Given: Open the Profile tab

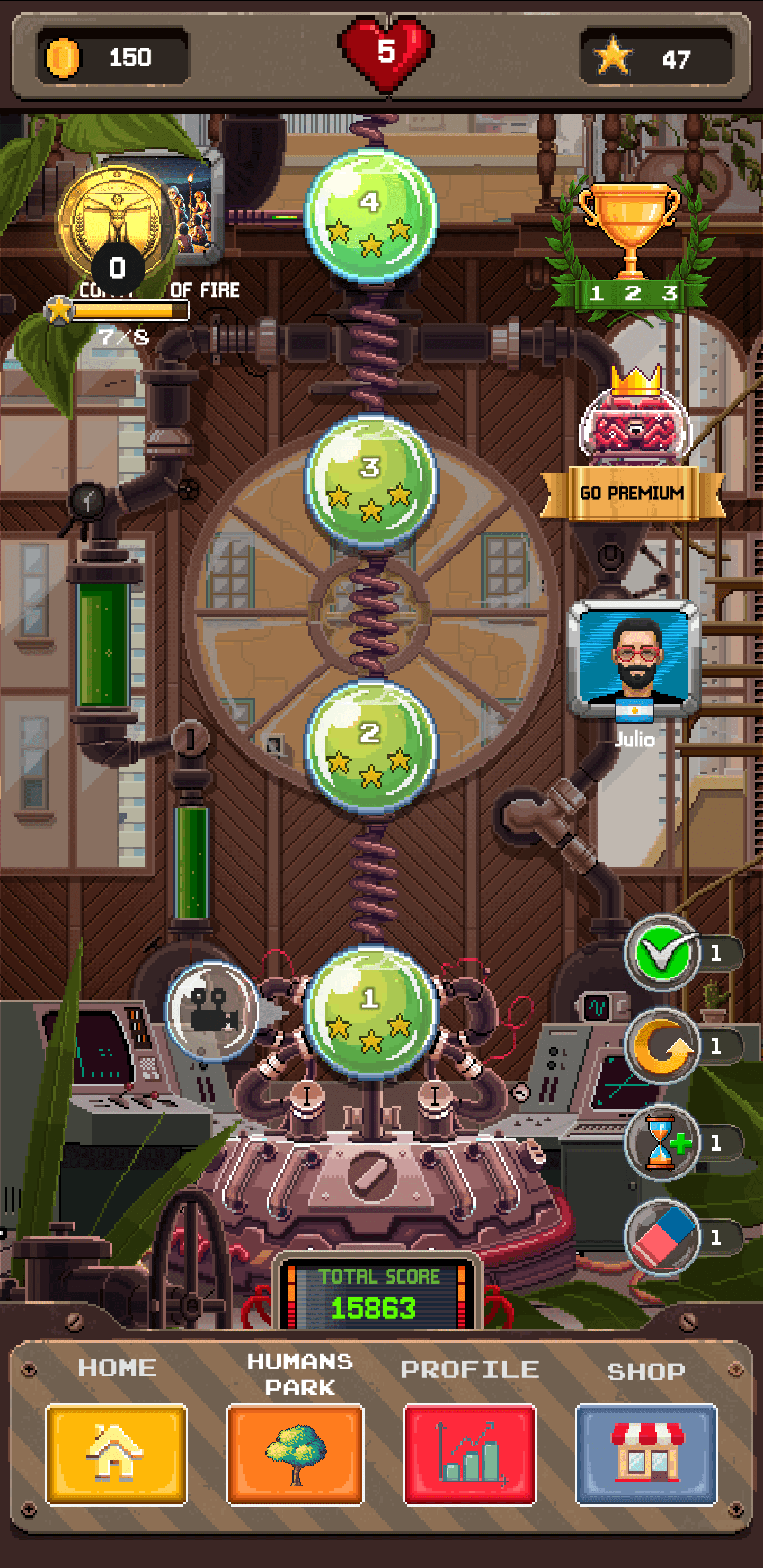Looking at the screenshot, I should pos(469,1454).
